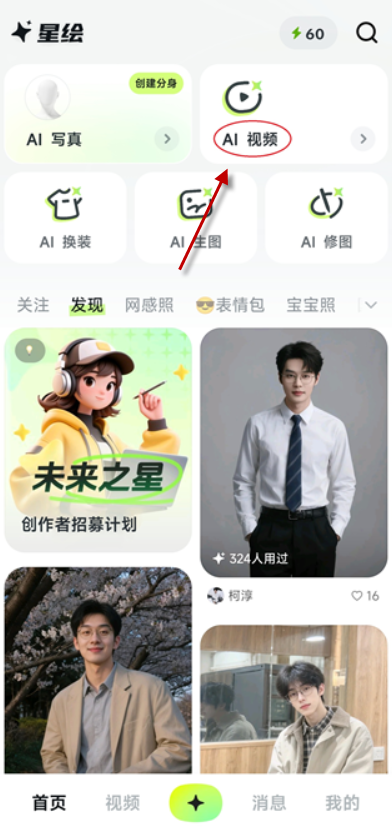Tap the center star create button
The width and height of the screenshot is (392, 830).
point(196,803)
